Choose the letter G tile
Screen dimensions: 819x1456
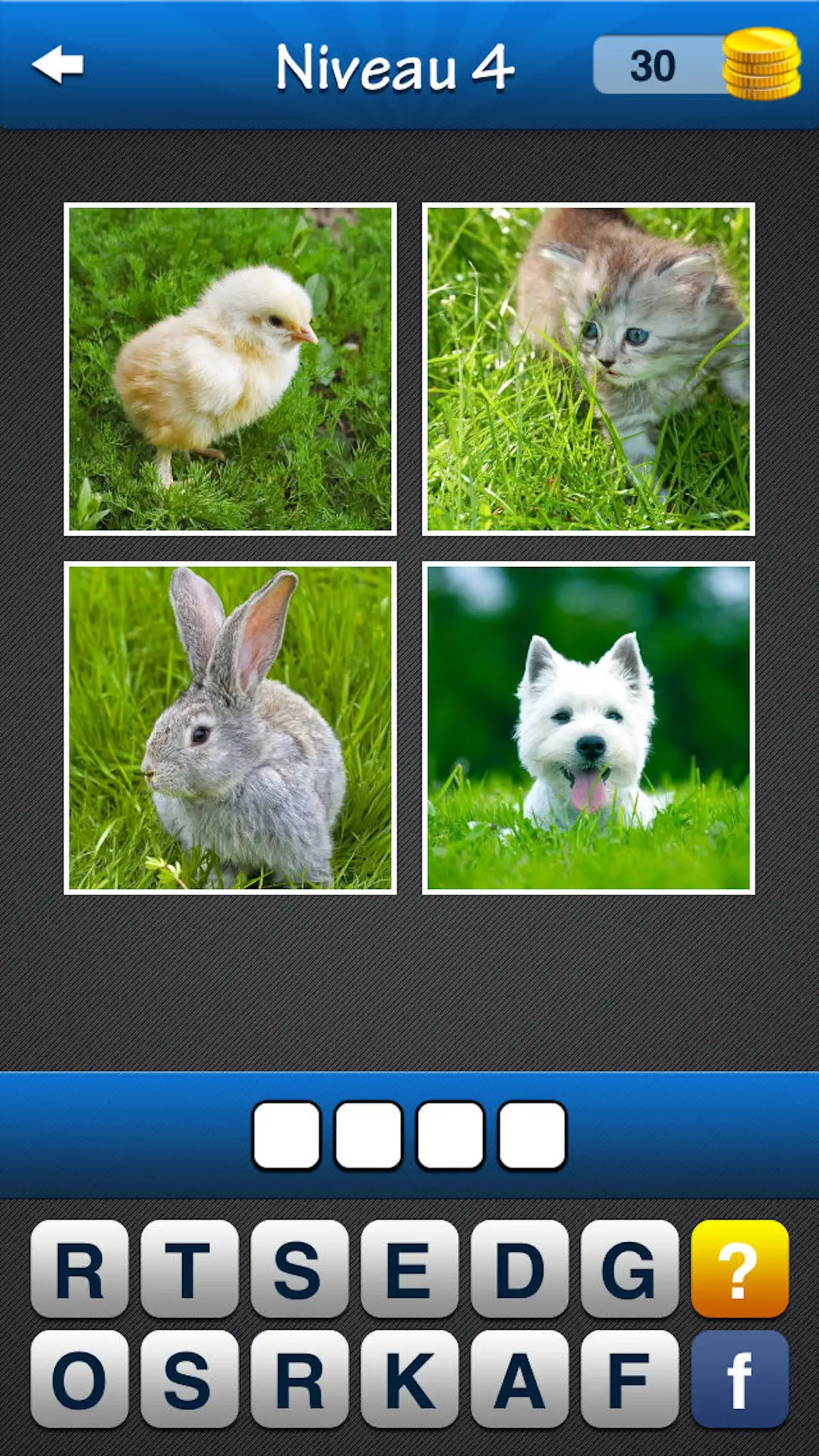click(x=629, y=1269)
